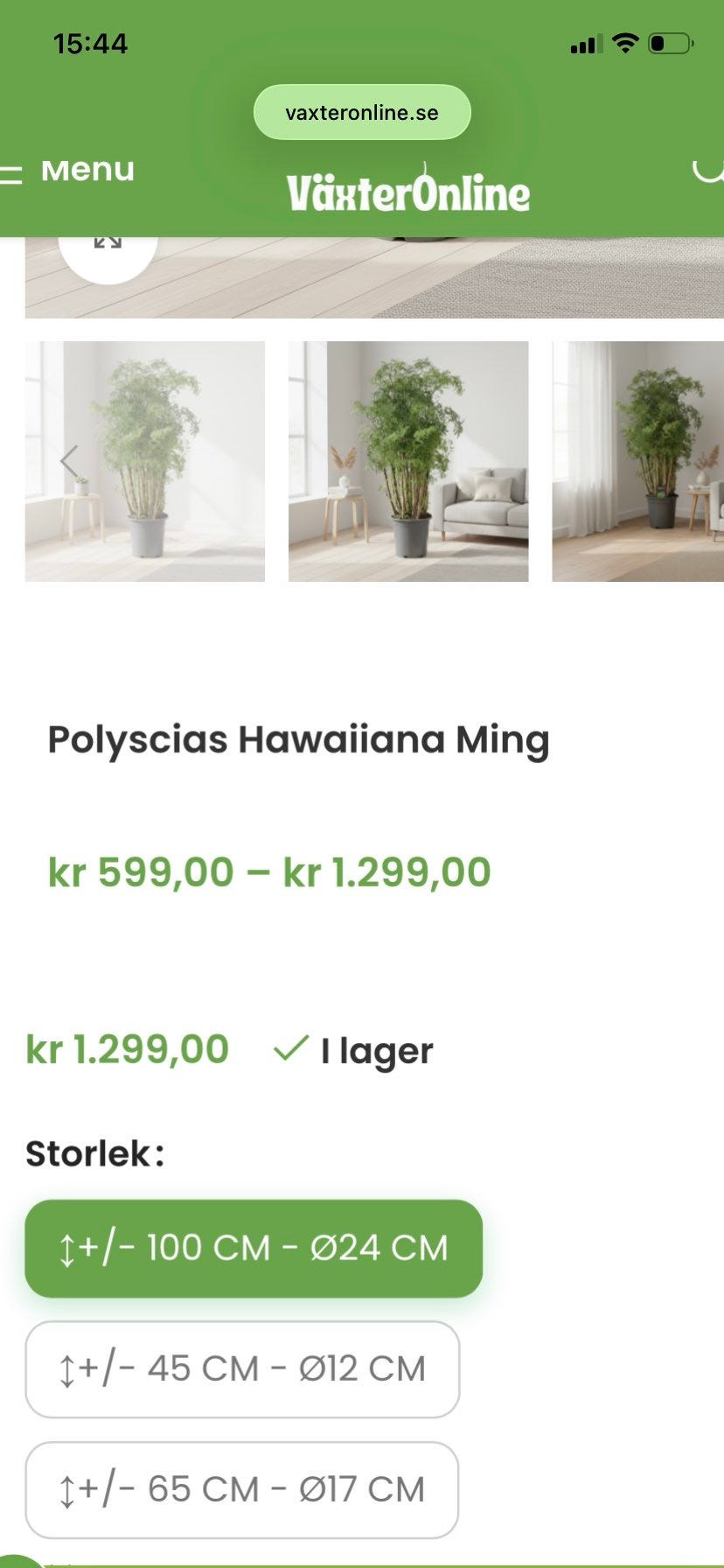The height and width of the screenshot is (1568, 724).
Task: Tap the 15:44 clock in the status bar
Action: click(x=90, y=42)
